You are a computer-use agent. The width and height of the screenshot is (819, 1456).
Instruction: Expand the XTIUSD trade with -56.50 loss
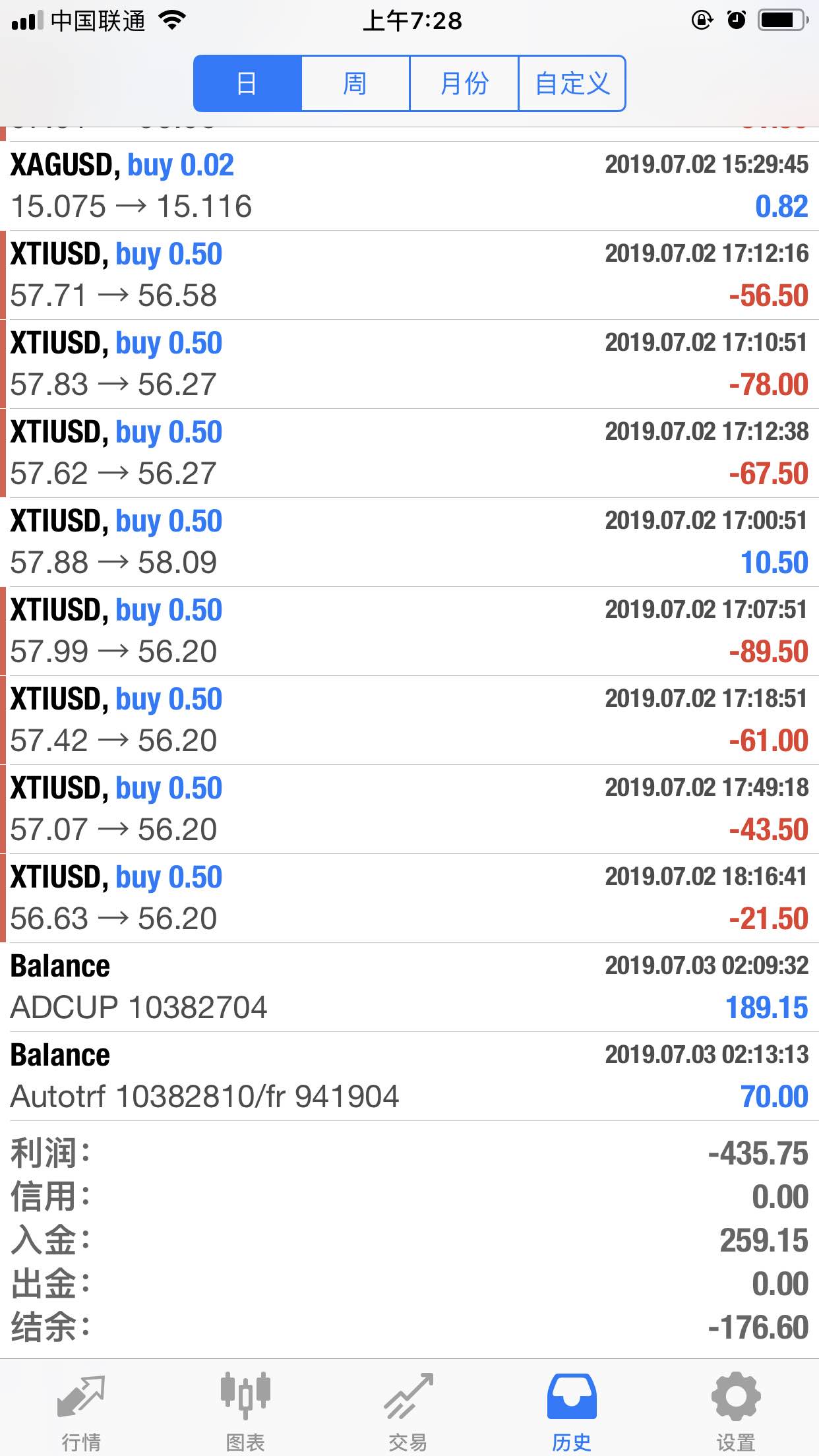point(409,275)
